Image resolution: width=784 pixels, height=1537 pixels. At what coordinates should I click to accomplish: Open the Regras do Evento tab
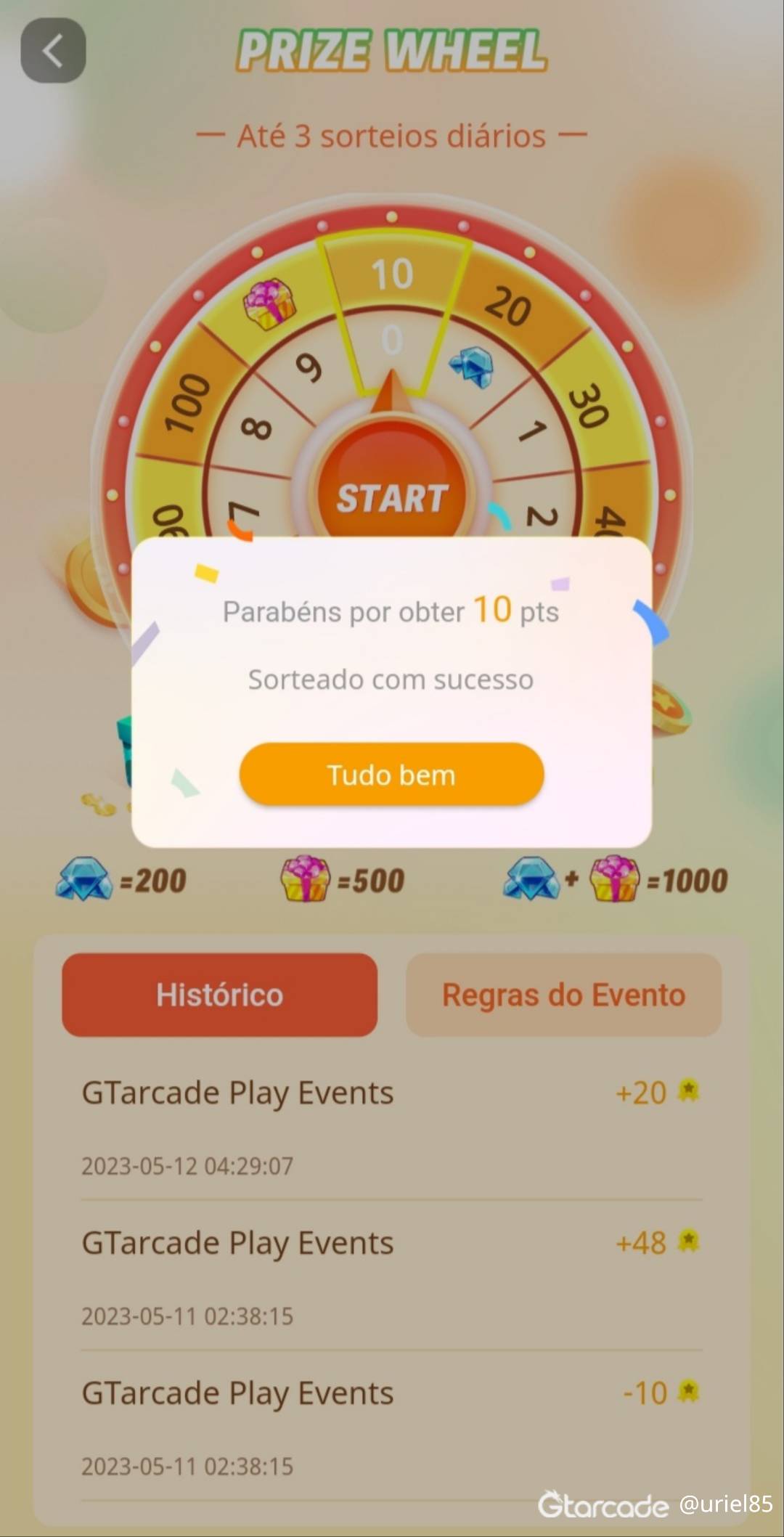[x=563, y=995]
